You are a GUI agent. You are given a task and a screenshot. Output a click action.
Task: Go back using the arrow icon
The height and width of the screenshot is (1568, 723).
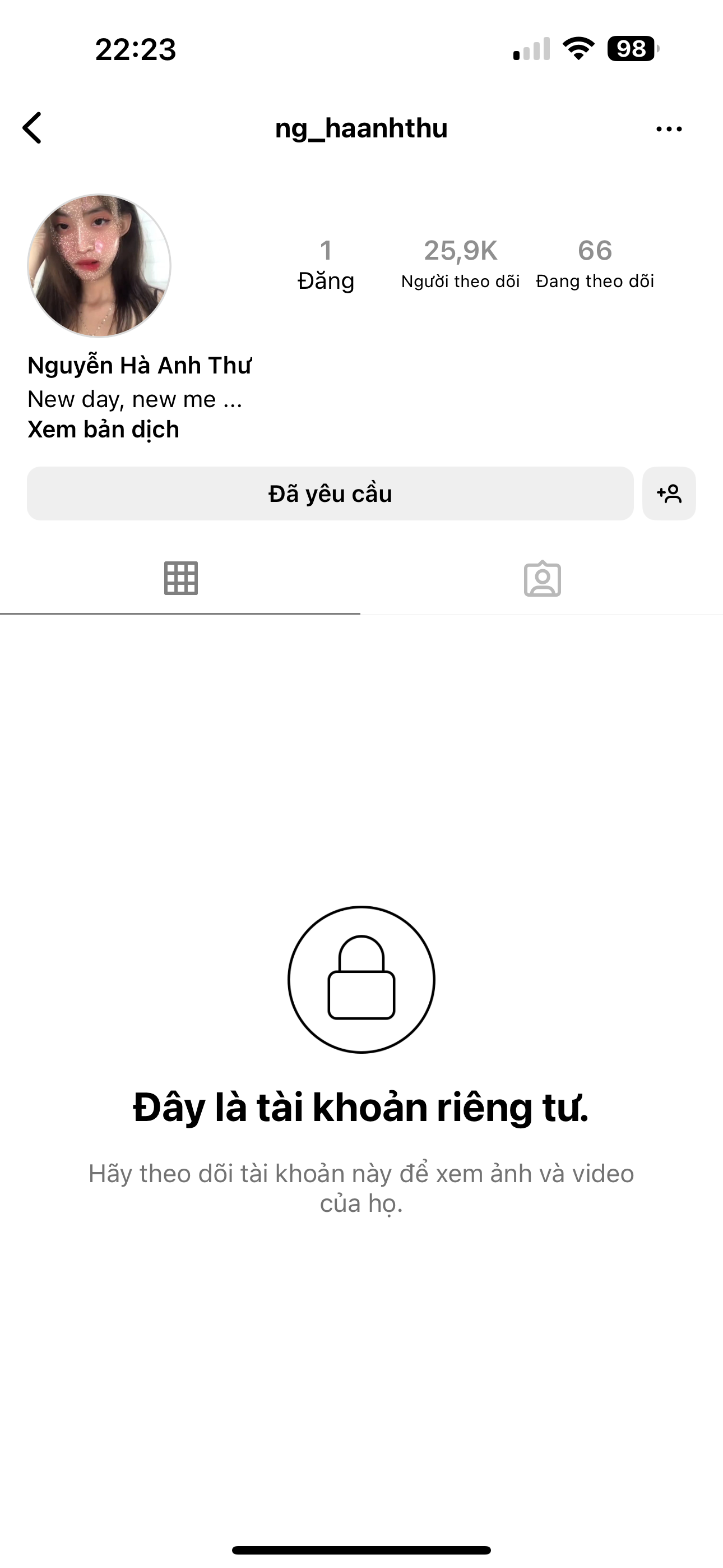point(33,128)
